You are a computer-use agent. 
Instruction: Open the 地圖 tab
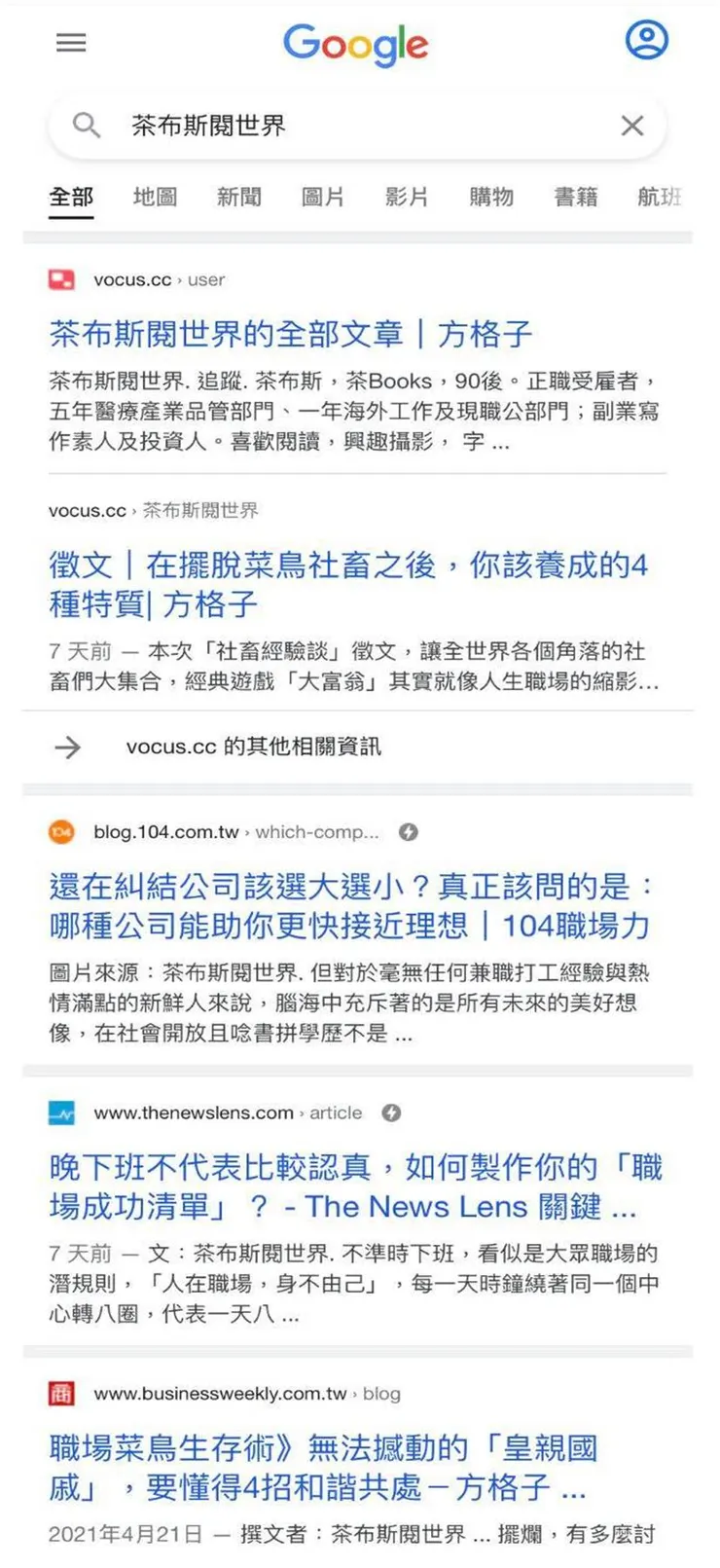pos(154,198)
